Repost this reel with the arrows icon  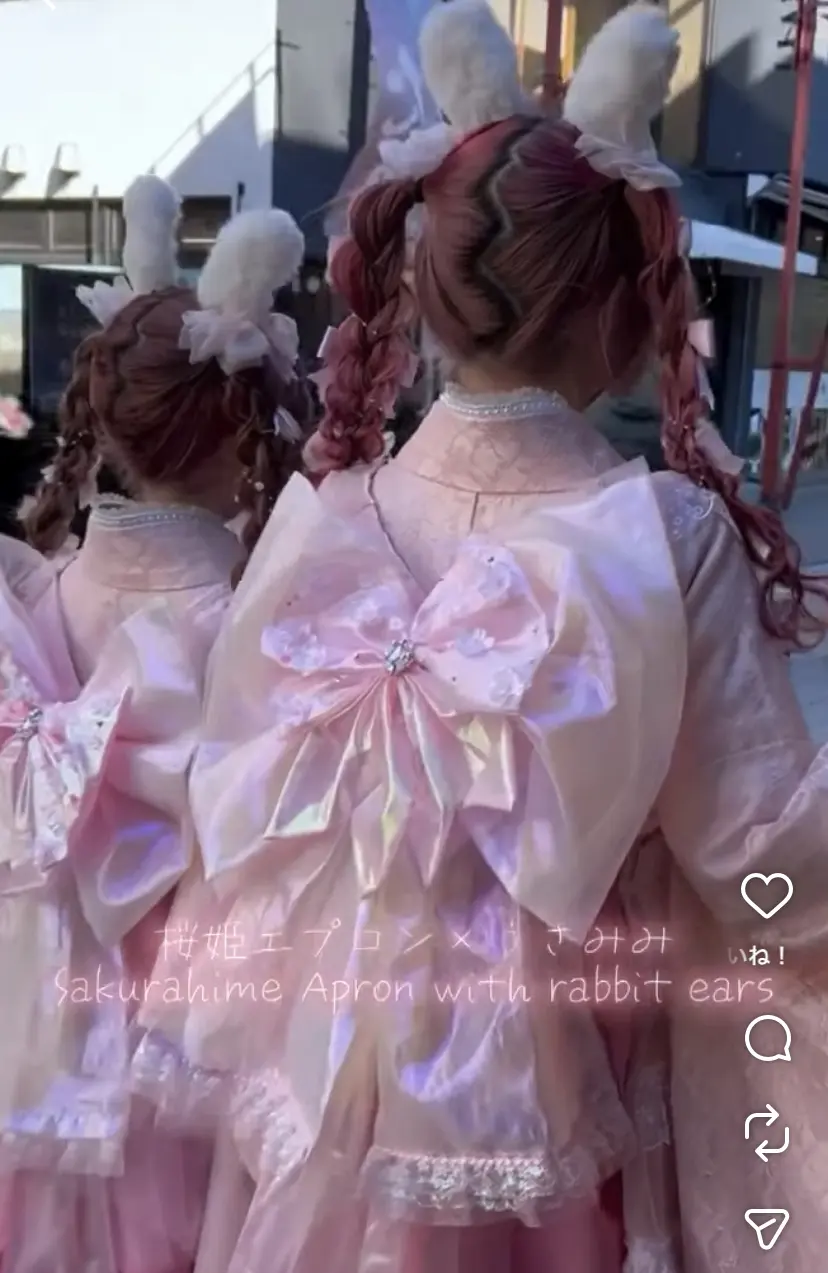point(767,1133)
